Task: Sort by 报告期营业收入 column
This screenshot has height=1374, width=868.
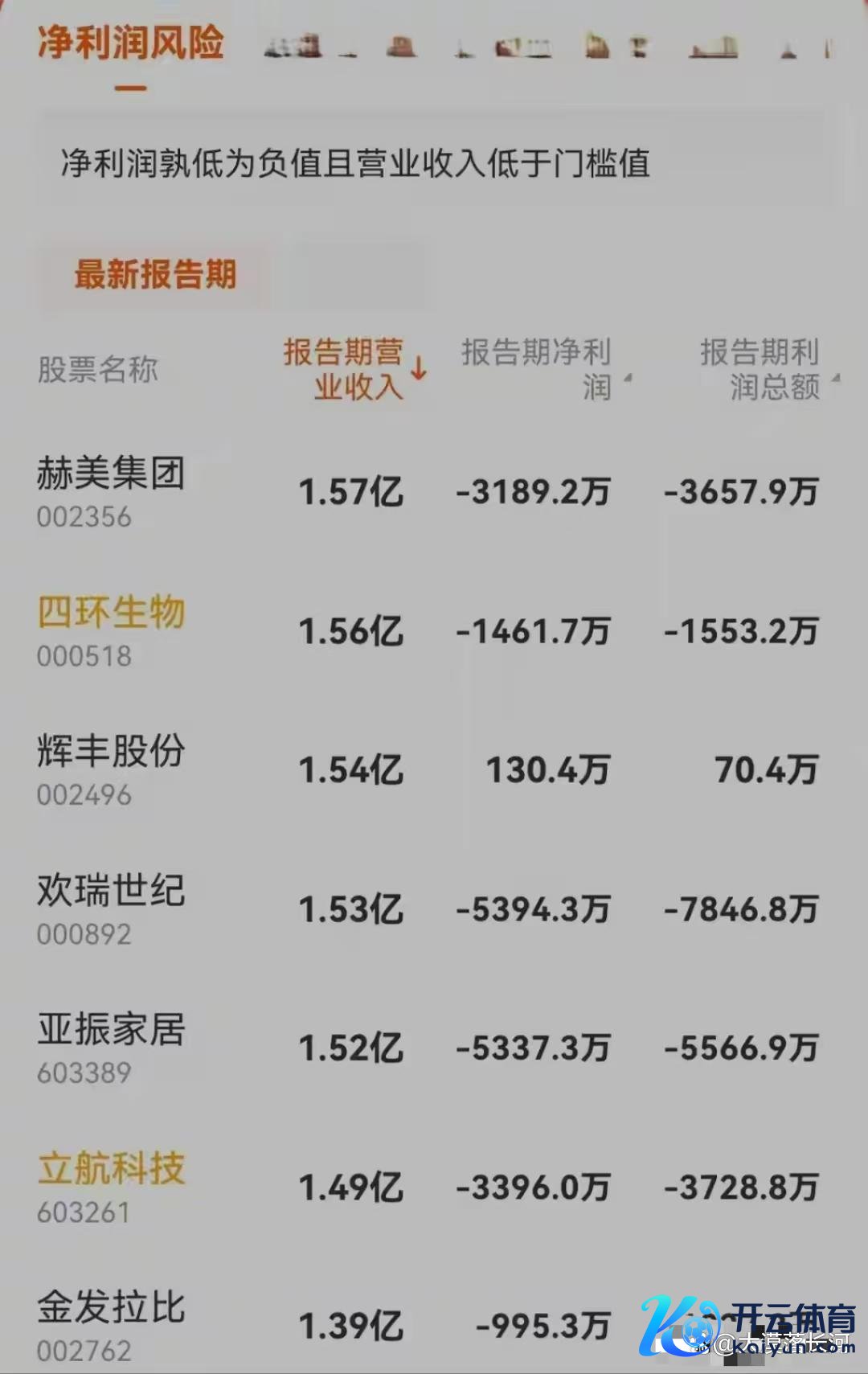Action: click(x=354, y=370)
